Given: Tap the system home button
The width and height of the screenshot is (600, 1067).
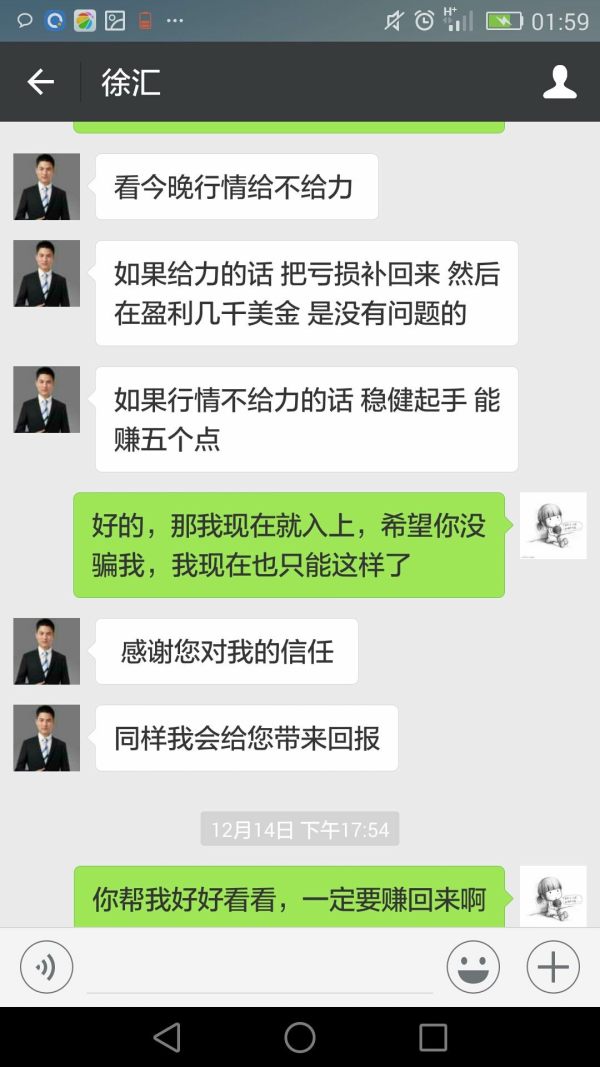Looking at the screenshot, I should tap(300, 1037).
